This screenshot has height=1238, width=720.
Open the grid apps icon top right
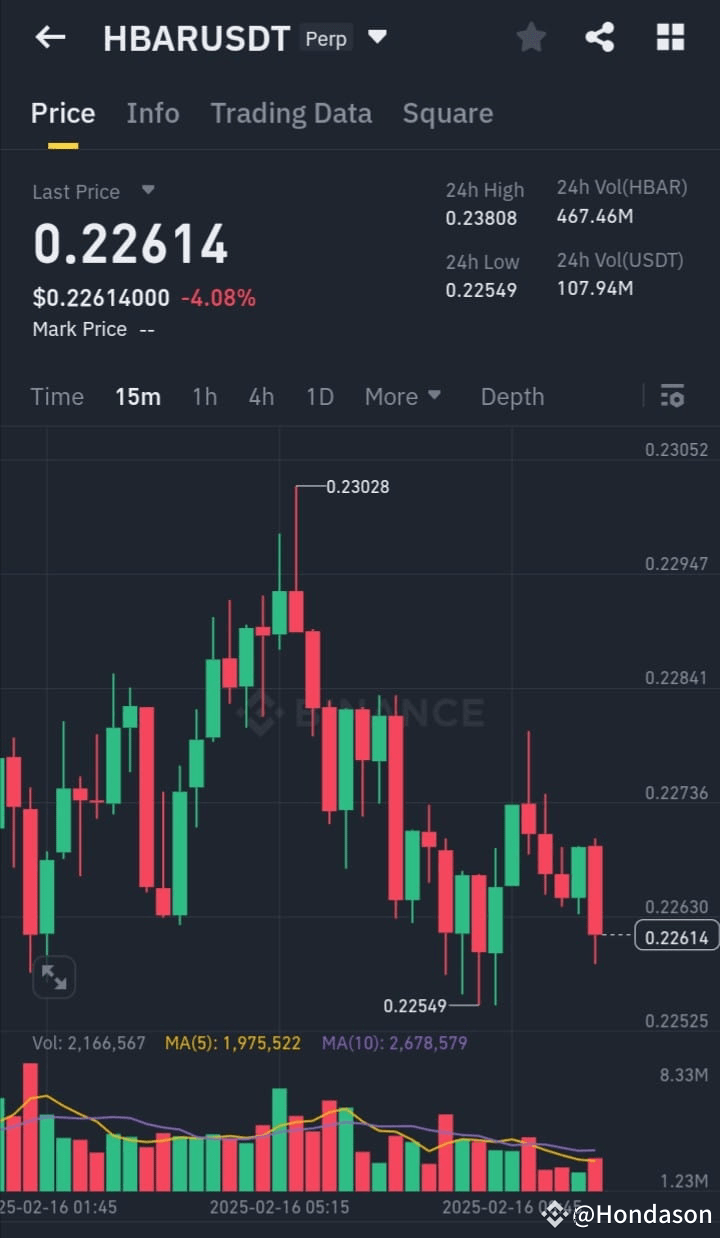coord(668,37)
